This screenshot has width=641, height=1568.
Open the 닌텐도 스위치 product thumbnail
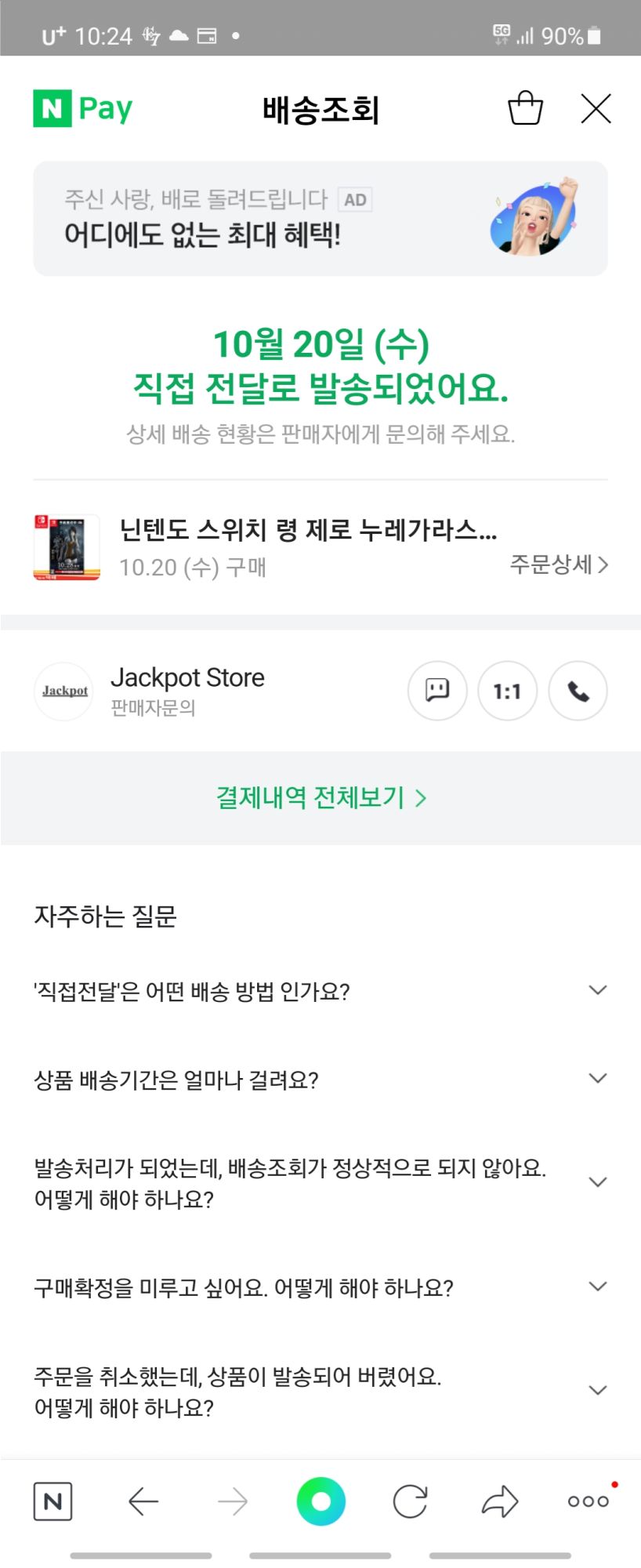pos(67,547)
